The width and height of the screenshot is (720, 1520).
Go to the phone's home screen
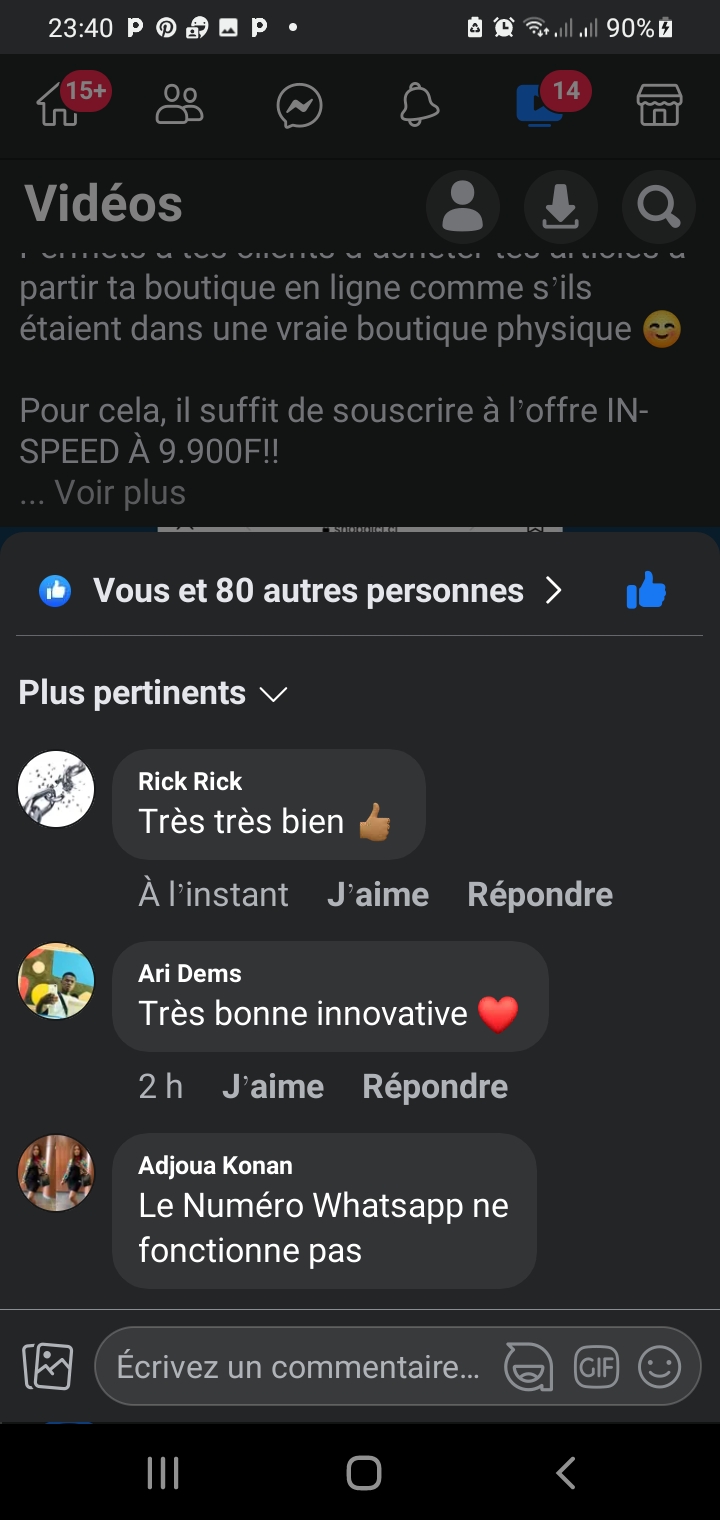tap(364, 1472)
